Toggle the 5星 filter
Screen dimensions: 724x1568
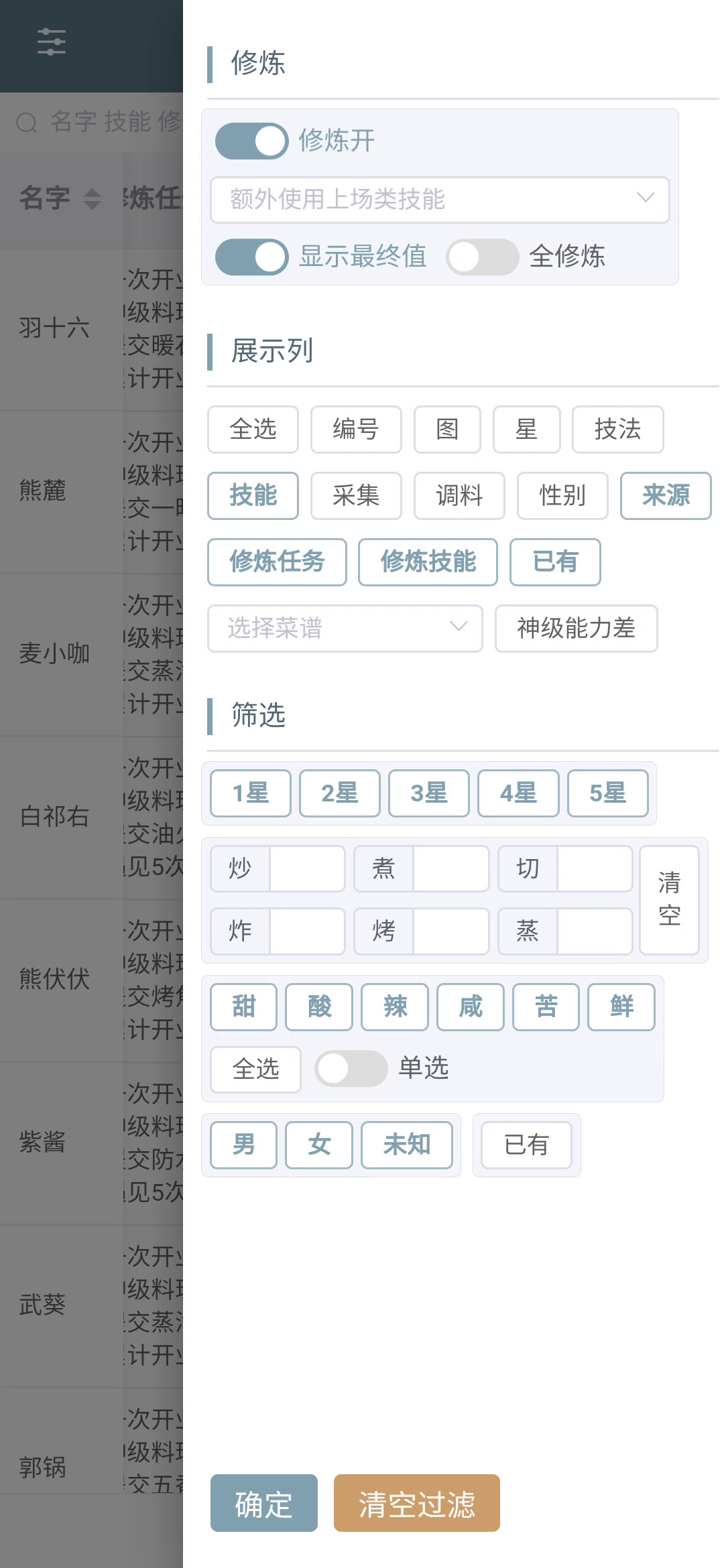point(607,793)
